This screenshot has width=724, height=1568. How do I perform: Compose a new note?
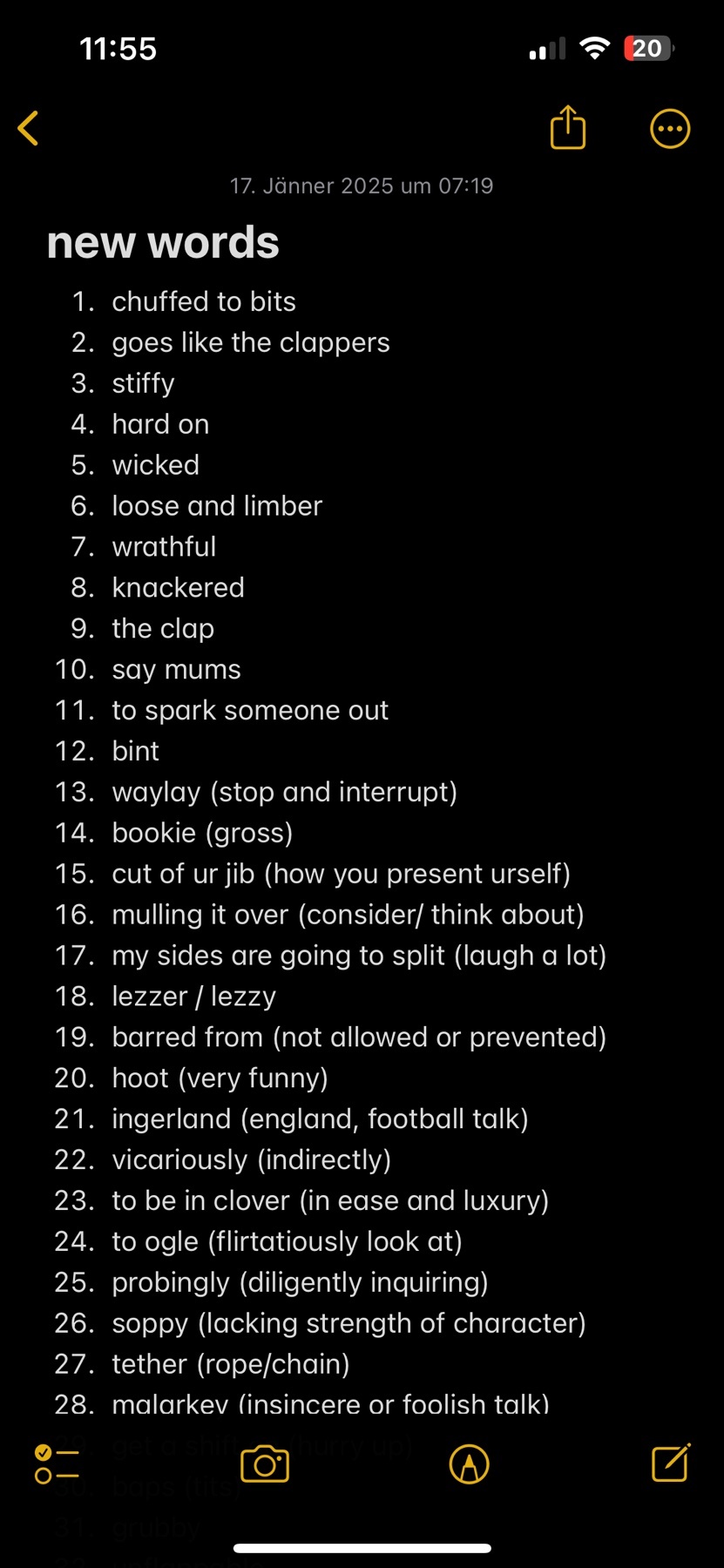pyautogui.click(x=671, y=1463)
